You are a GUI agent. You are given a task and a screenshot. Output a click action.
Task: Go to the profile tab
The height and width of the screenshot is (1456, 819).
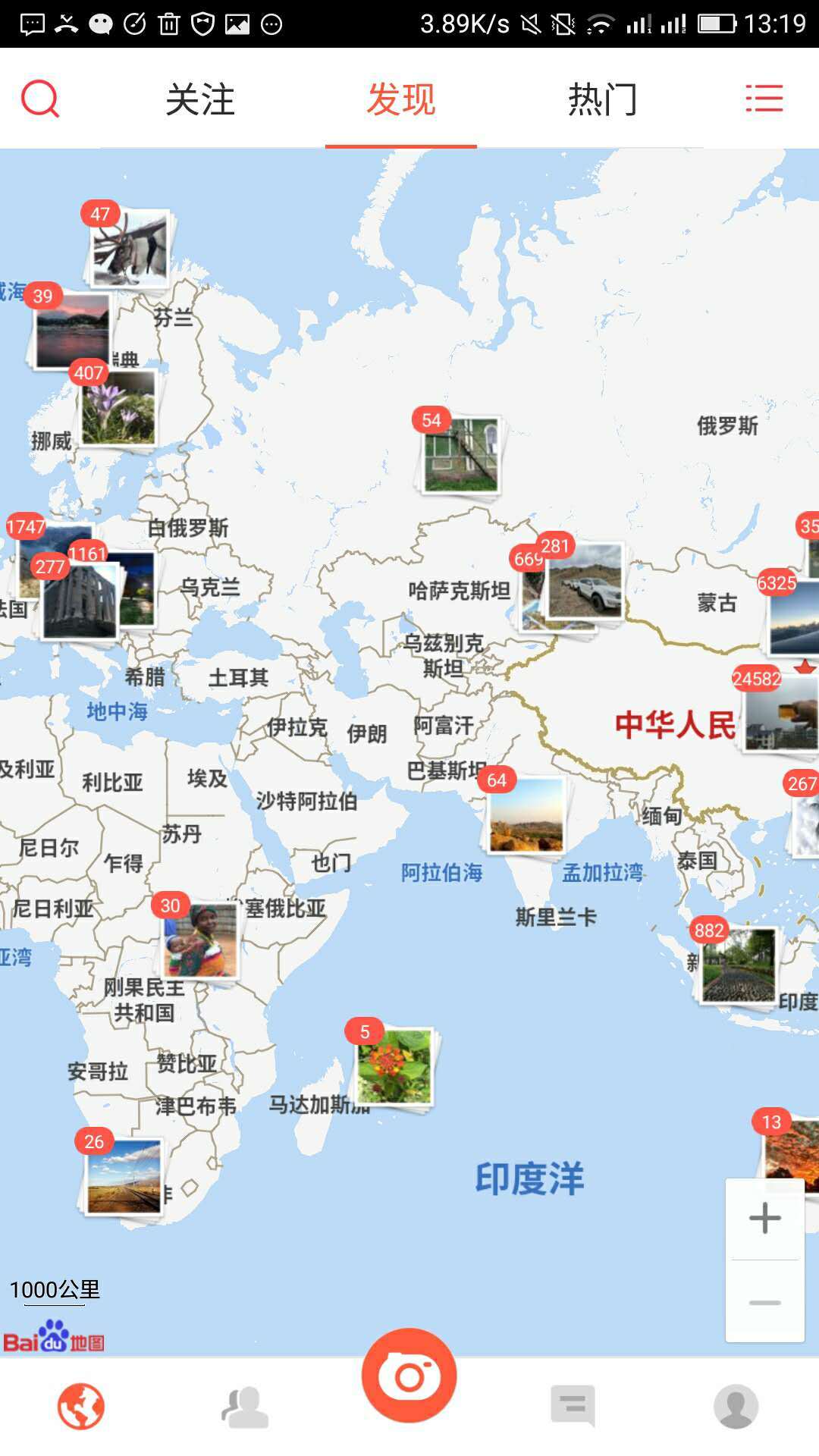tap(736, 1407)
